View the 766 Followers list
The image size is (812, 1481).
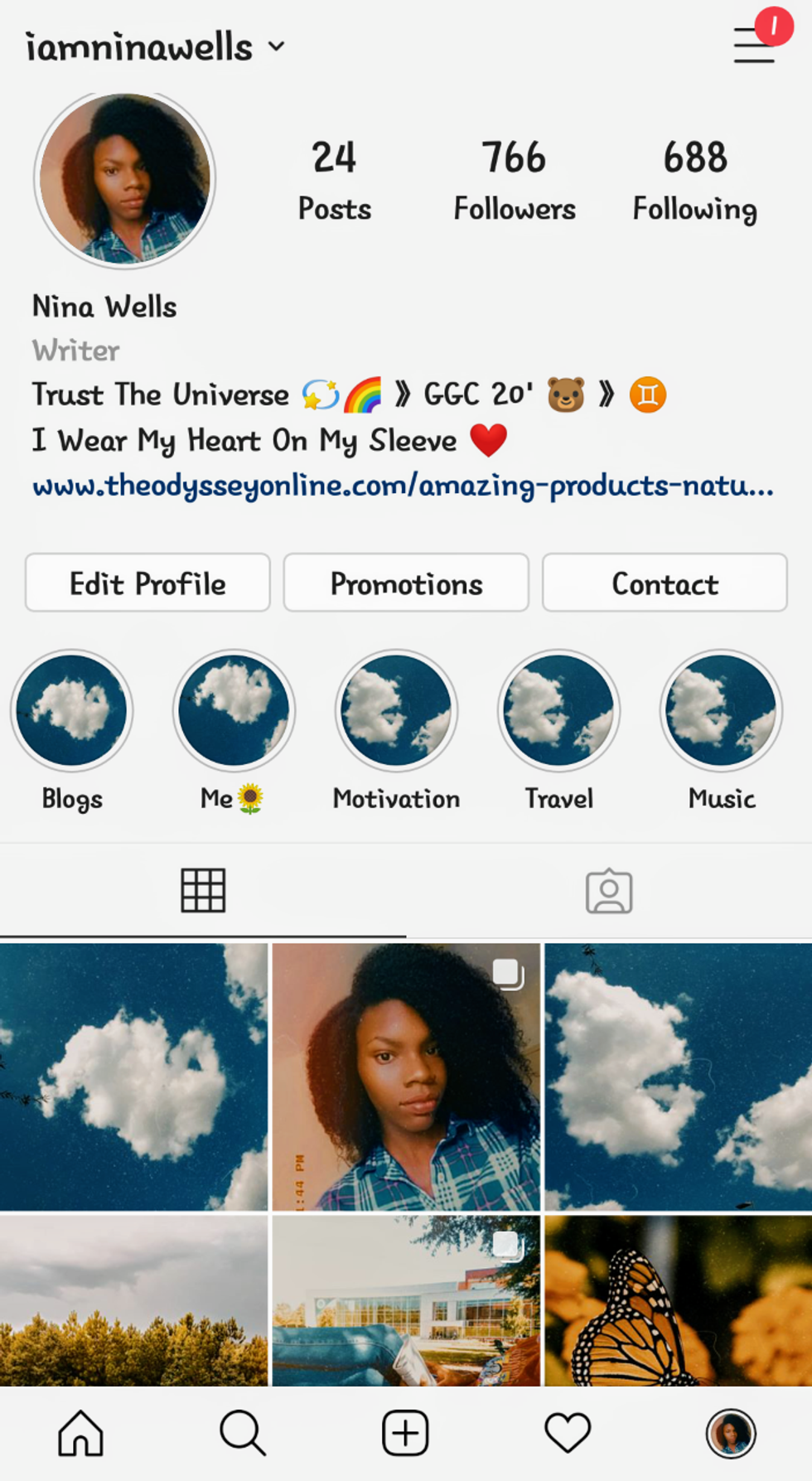[514, 180]
